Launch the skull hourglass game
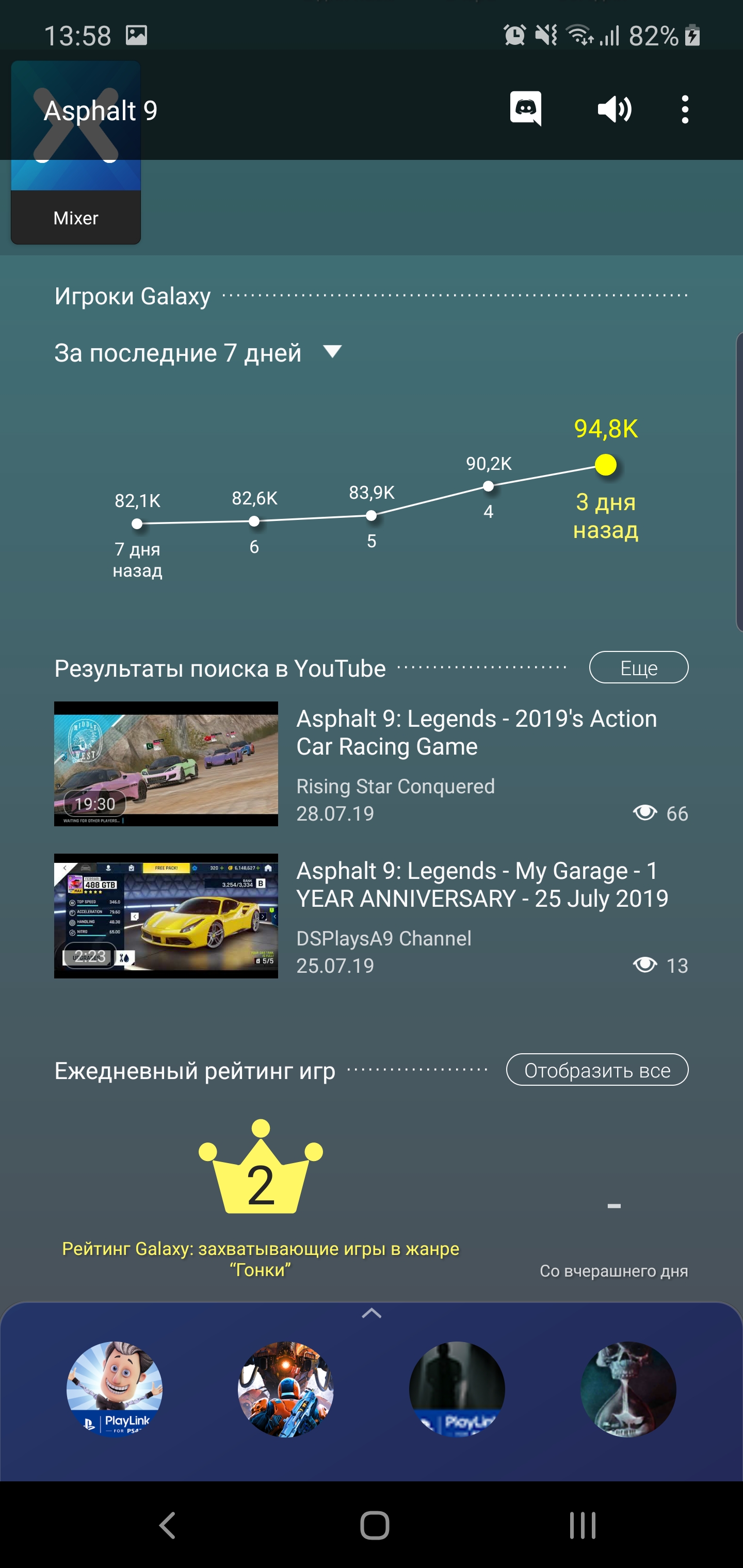Screen dimensions: 743x1568 (628, 1390)
